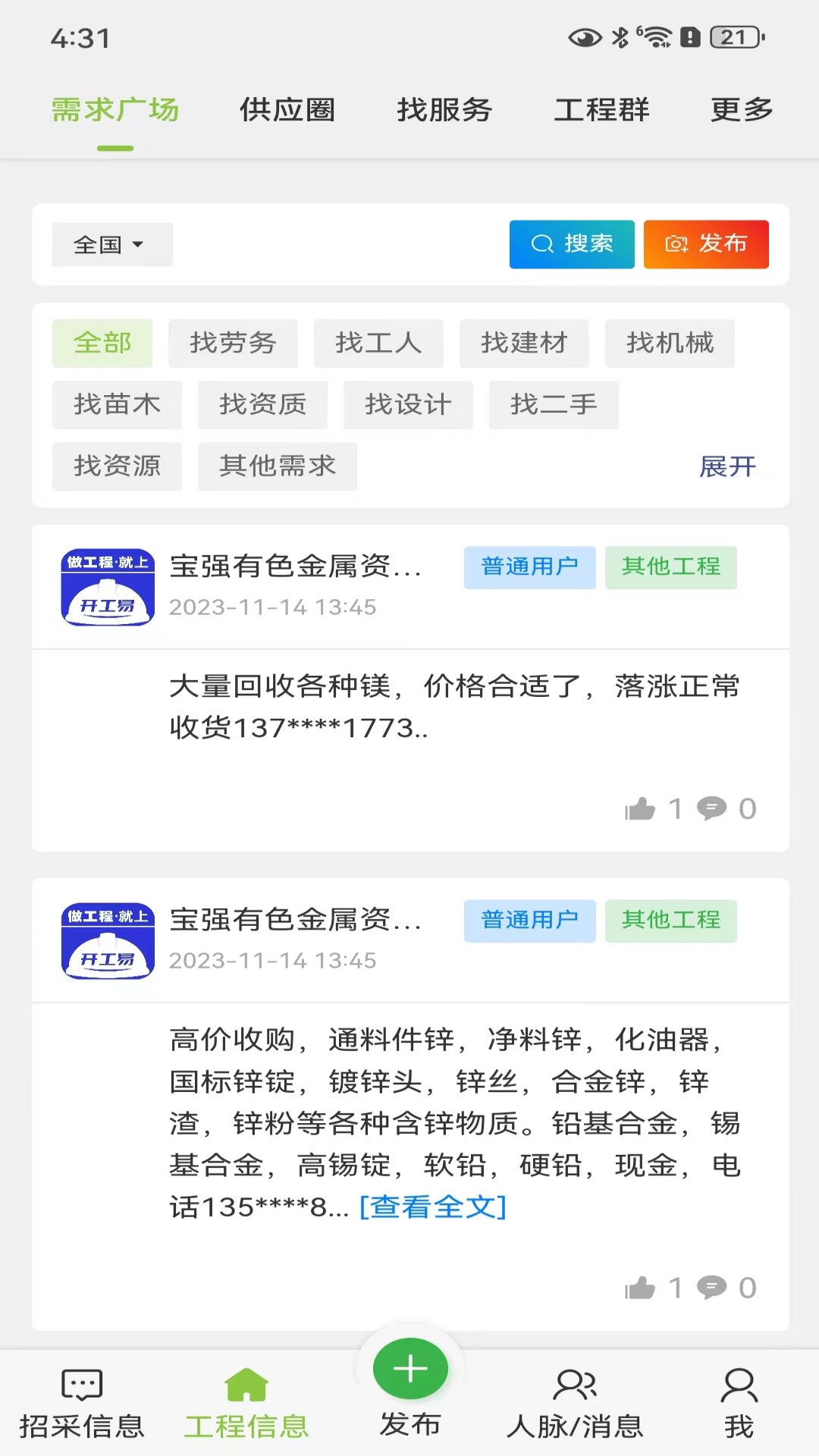Expand more filters with 展开

click(x=727, y=467)
